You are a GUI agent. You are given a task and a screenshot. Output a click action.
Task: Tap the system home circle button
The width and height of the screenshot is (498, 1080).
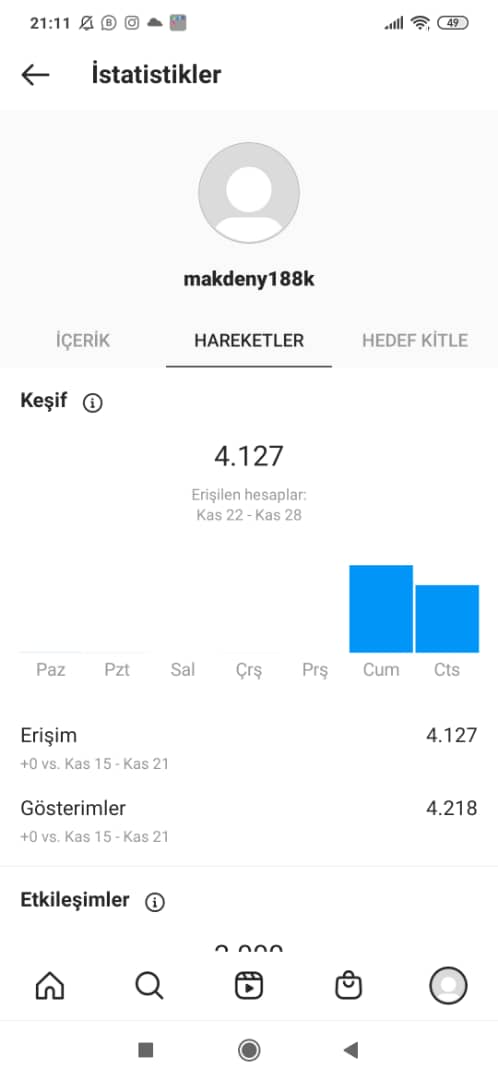249,1050
